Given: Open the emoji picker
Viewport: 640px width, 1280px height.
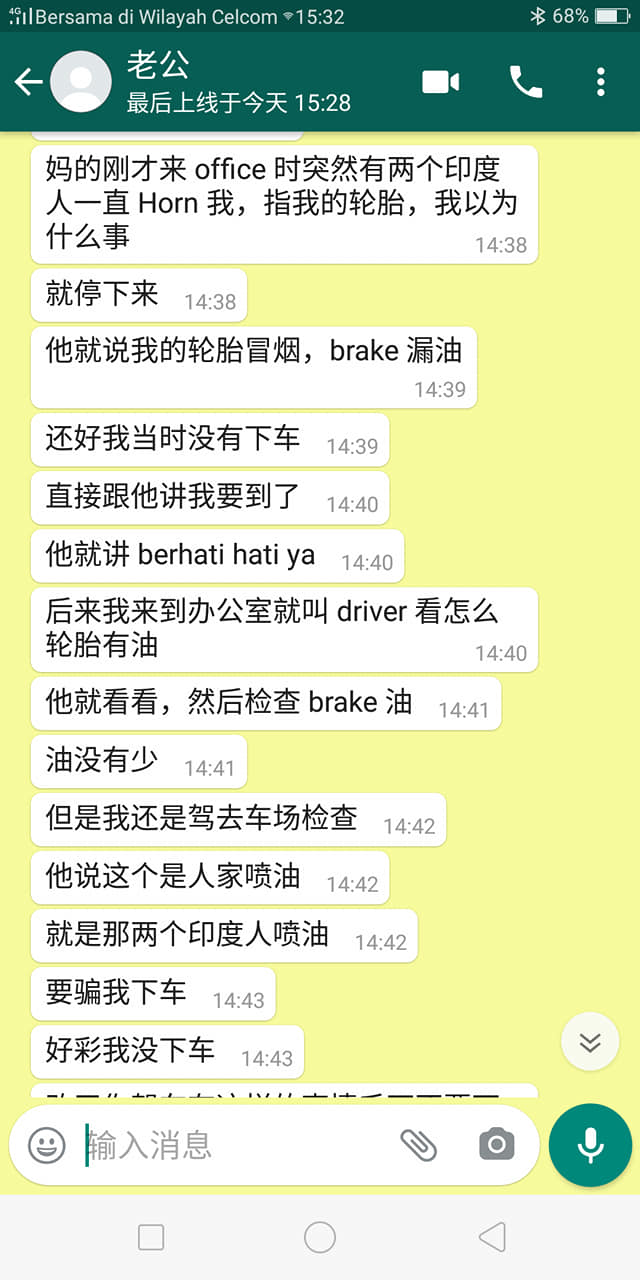Looking at the screenshot, I should (x=47, y=1144).
